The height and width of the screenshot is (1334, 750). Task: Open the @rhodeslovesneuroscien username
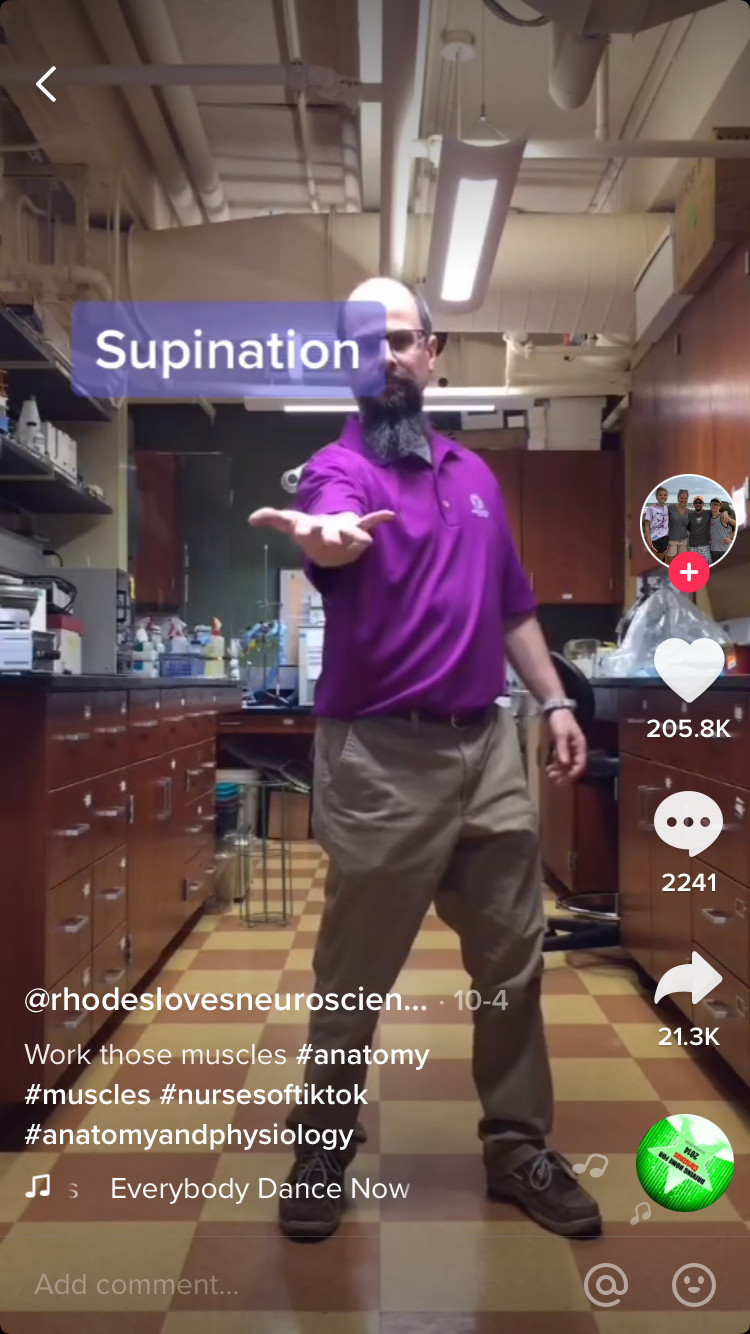coord(226,1001)
